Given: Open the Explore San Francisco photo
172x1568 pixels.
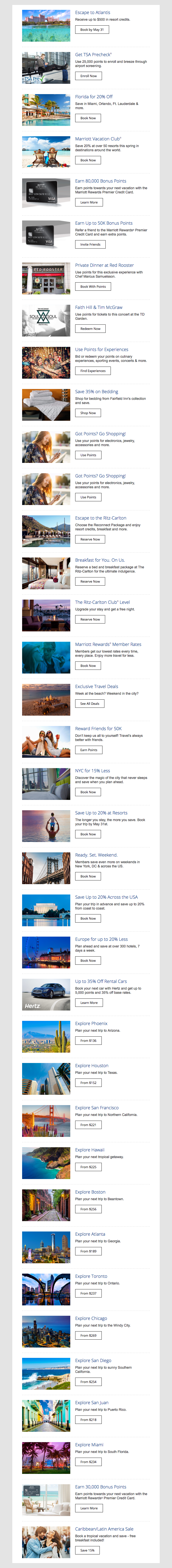Looking at the screenshot, I should [x=46, y=1120].
